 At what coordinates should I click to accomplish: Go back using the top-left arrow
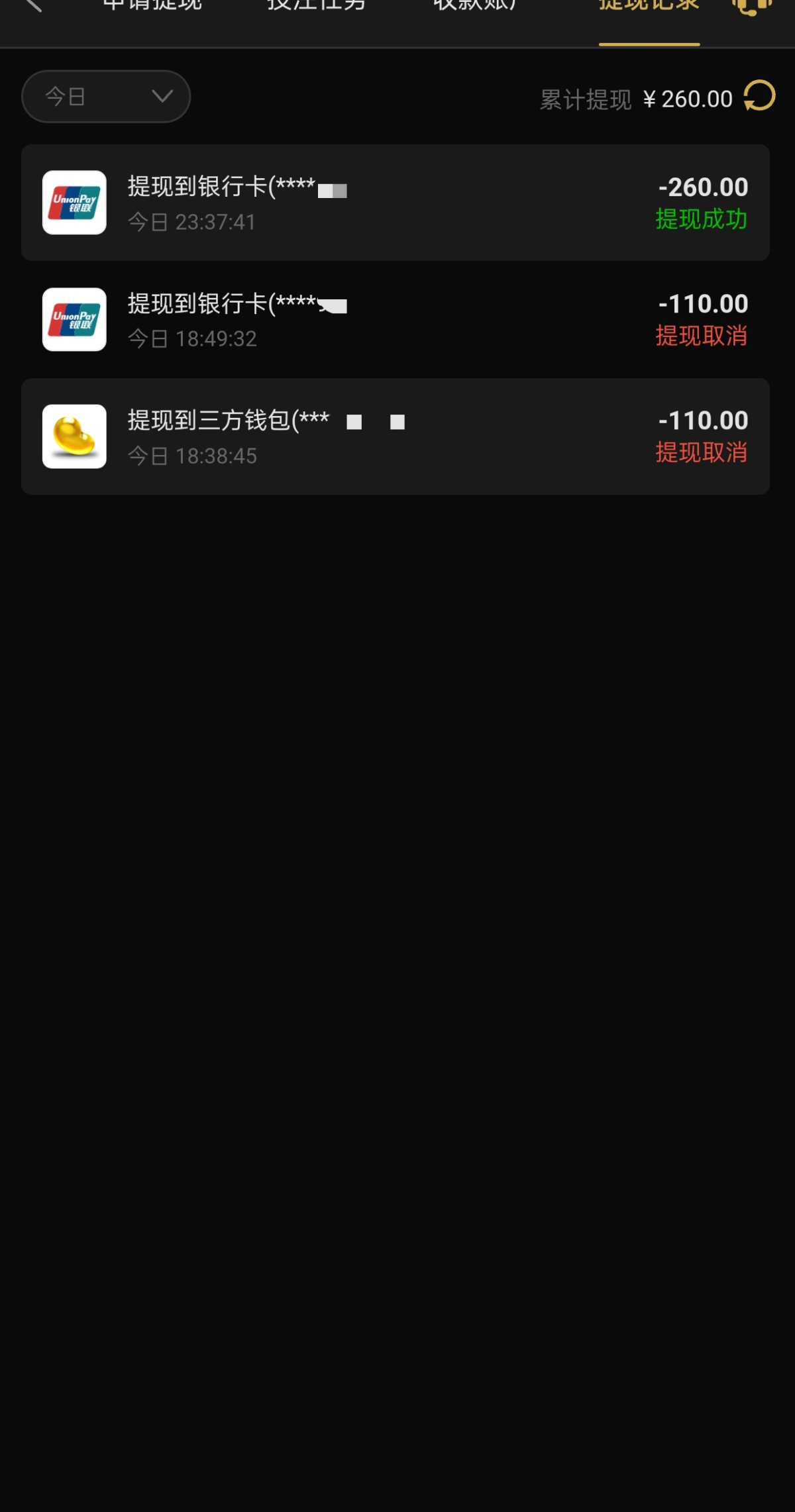[x=32, y=5]
